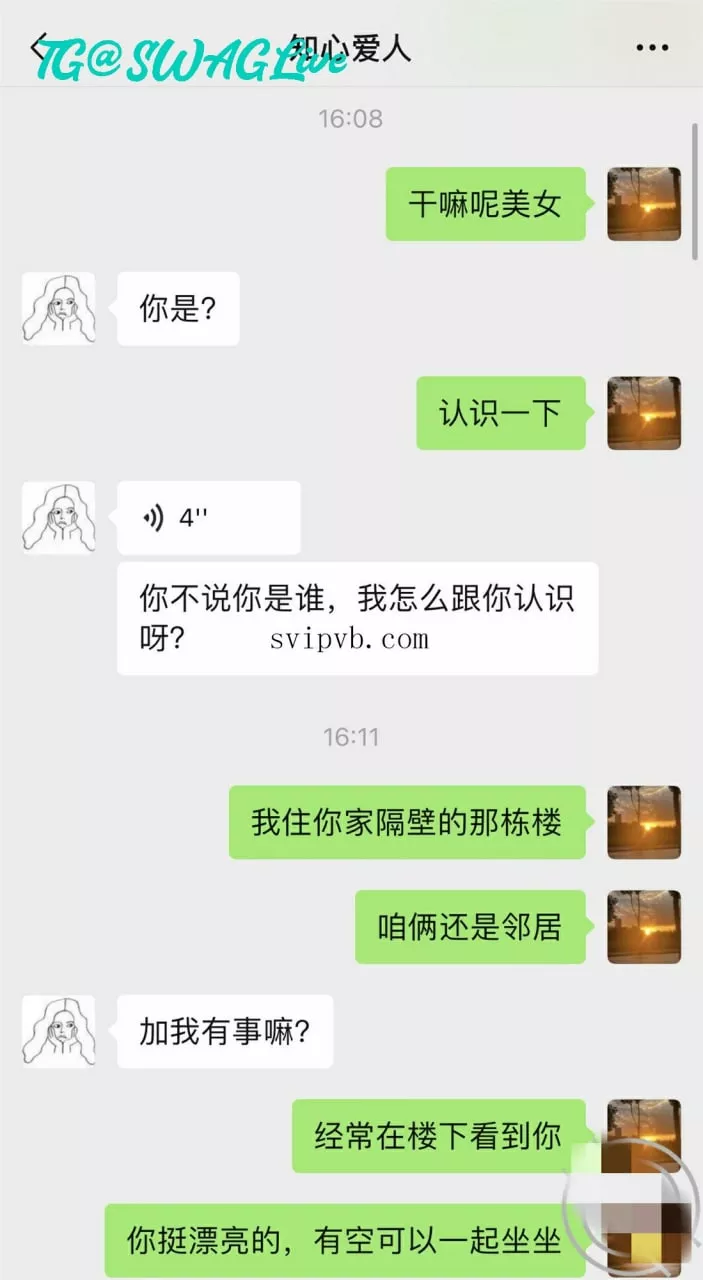Open the contact's avatar beside "你是?"
703x1280 pixels.
(x=59, y=309)
